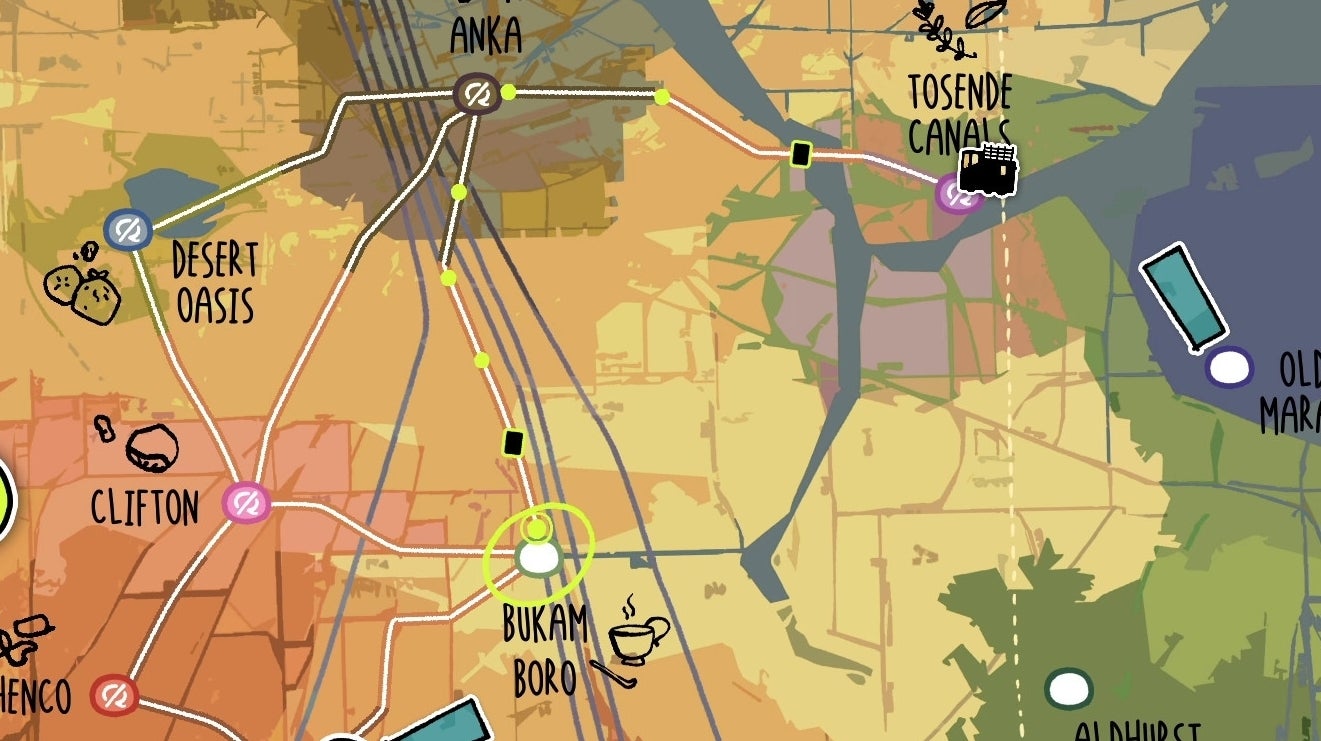This screenshot has height=741, width=1321.
Task: Choose the pink Clifton node
Action: (246, 502)
